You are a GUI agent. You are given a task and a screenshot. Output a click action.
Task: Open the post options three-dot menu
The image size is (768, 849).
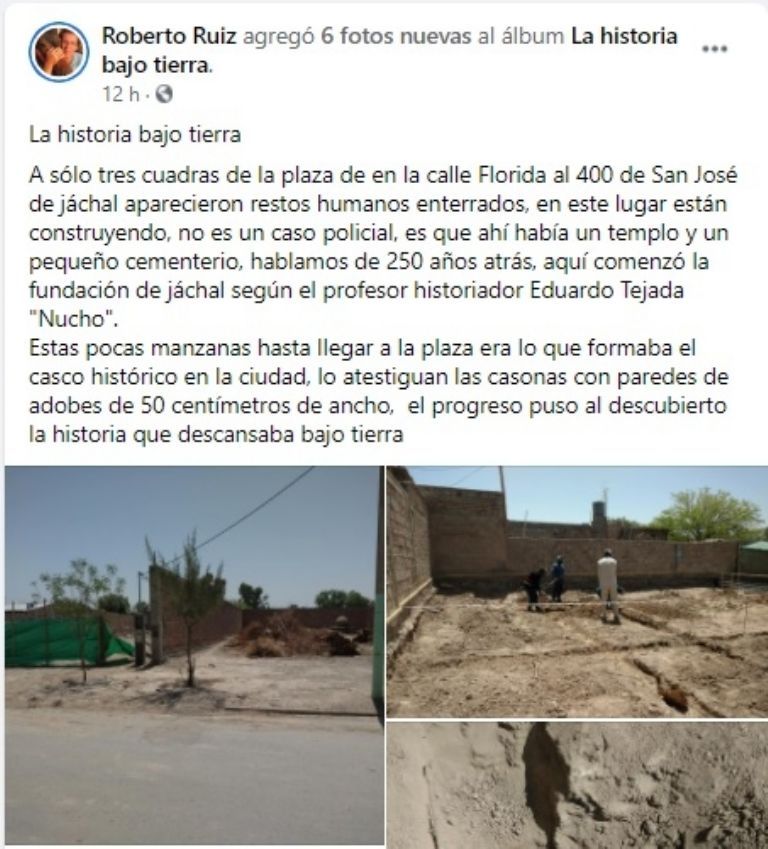(714, 48)
